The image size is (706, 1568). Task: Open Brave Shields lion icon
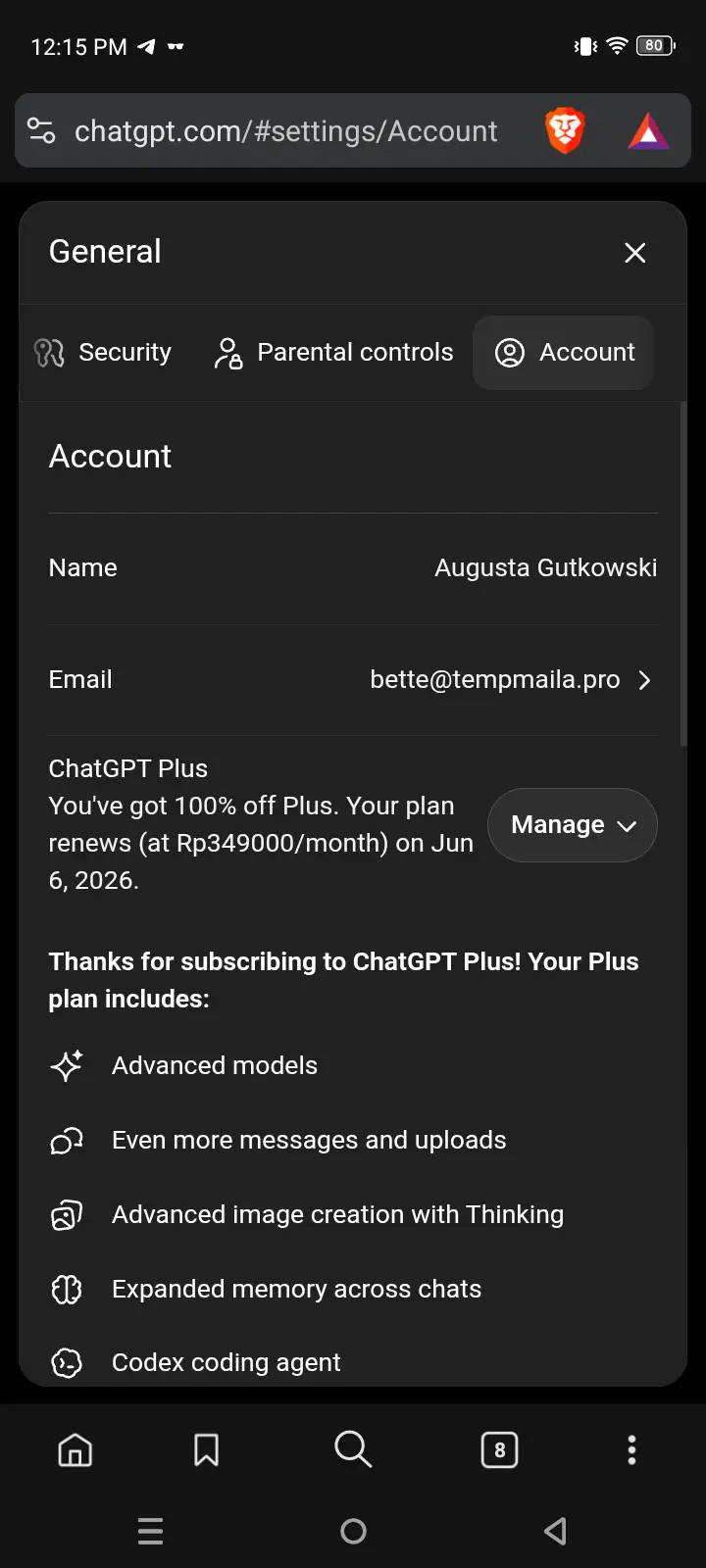(x=565, y=131)
